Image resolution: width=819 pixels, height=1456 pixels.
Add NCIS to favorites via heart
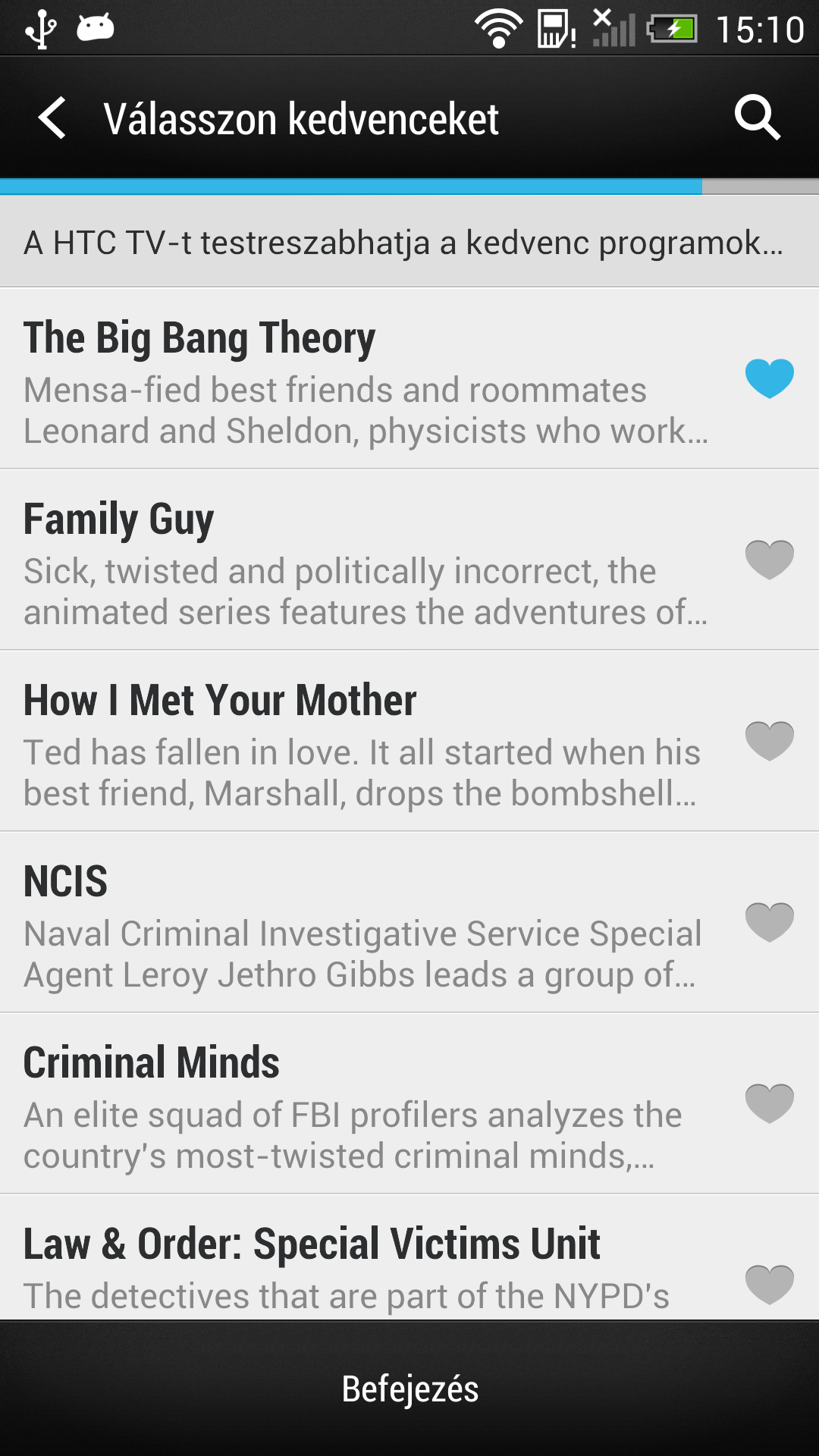pyautogui.click(x=769, y=921)
